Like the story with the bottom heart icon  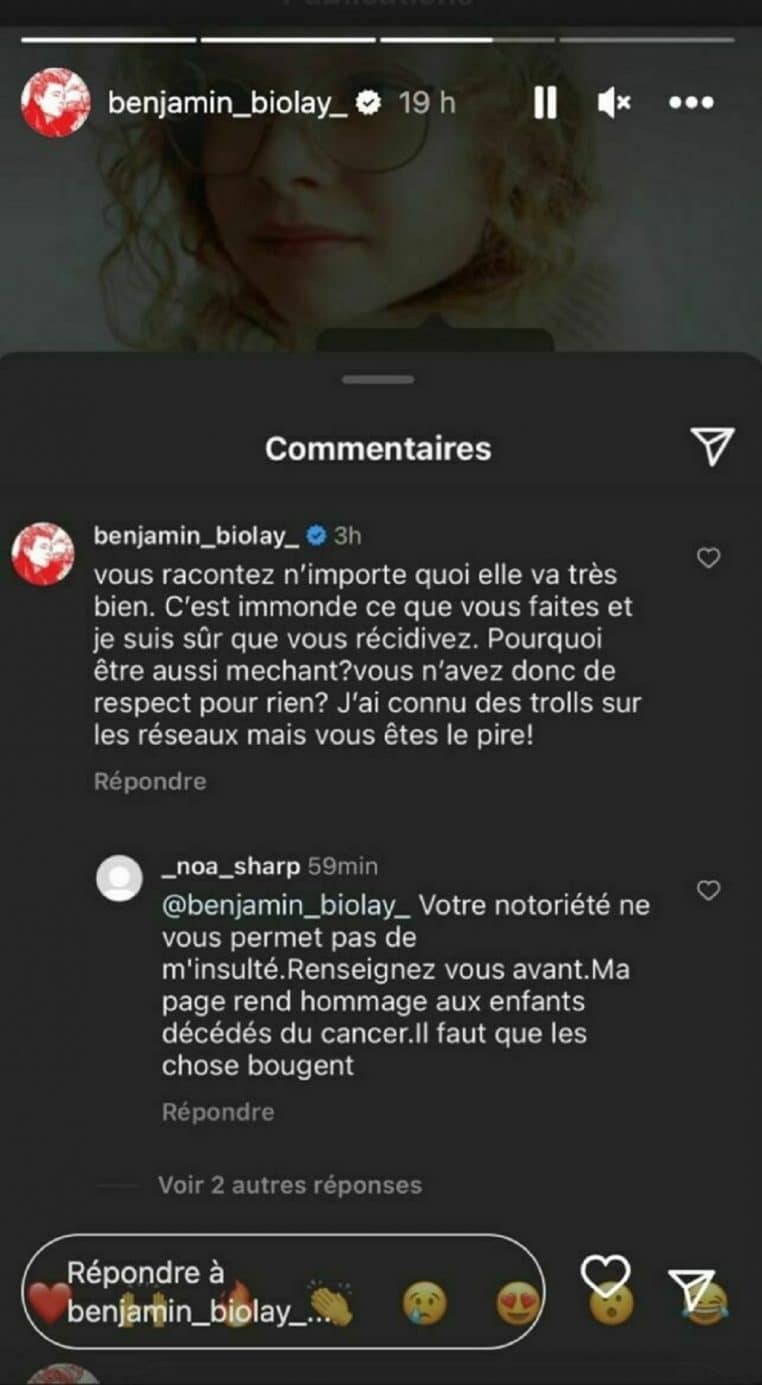click(606, 1276)
